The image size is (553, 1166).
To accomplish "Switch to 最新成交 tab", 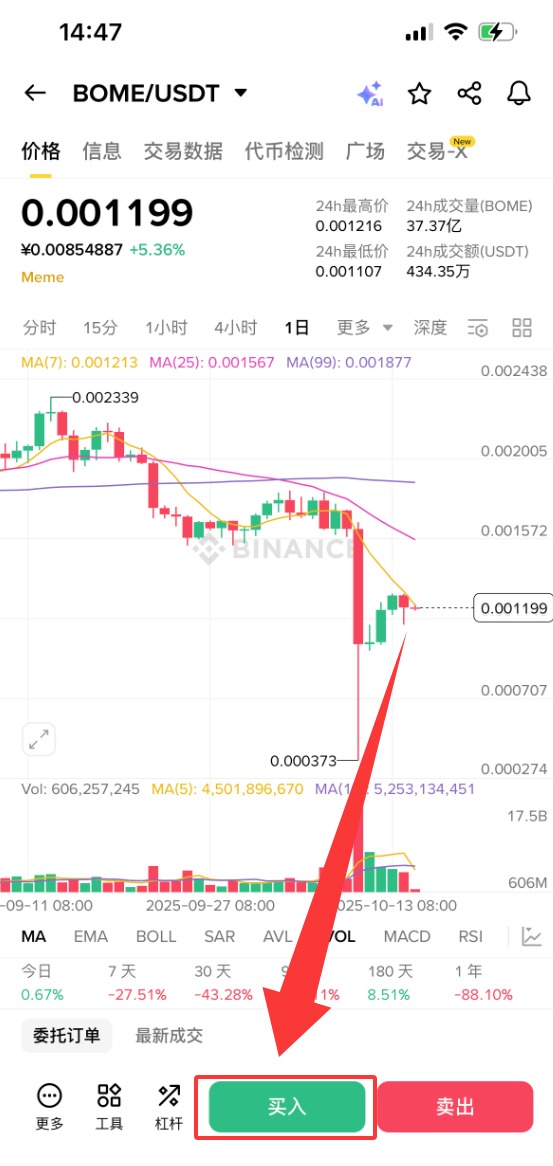I will point(169,1035).
